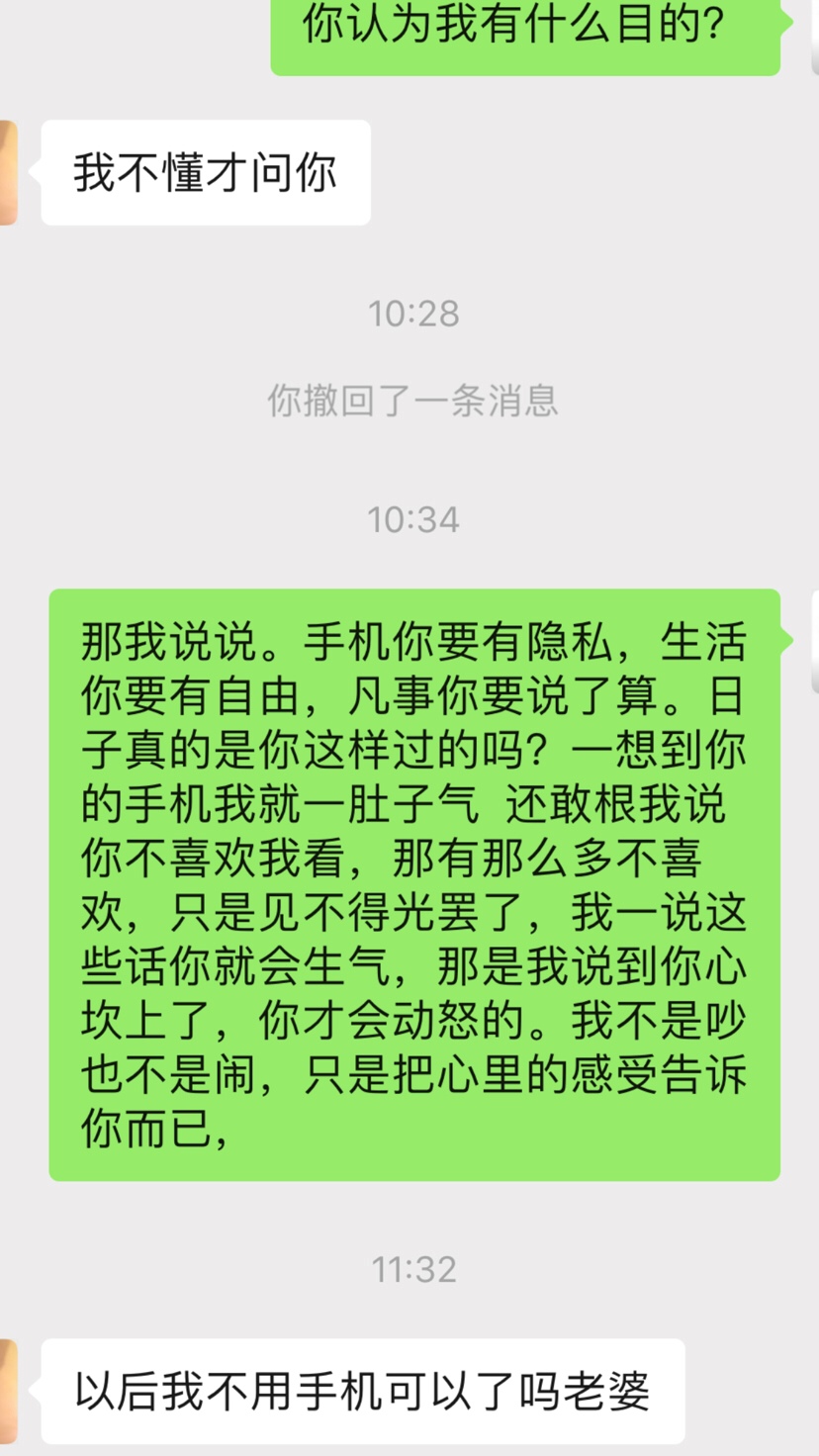Open my avatar beside the "那我说说" message
This screenshot has width=819, height=1456.
[814, 641]
